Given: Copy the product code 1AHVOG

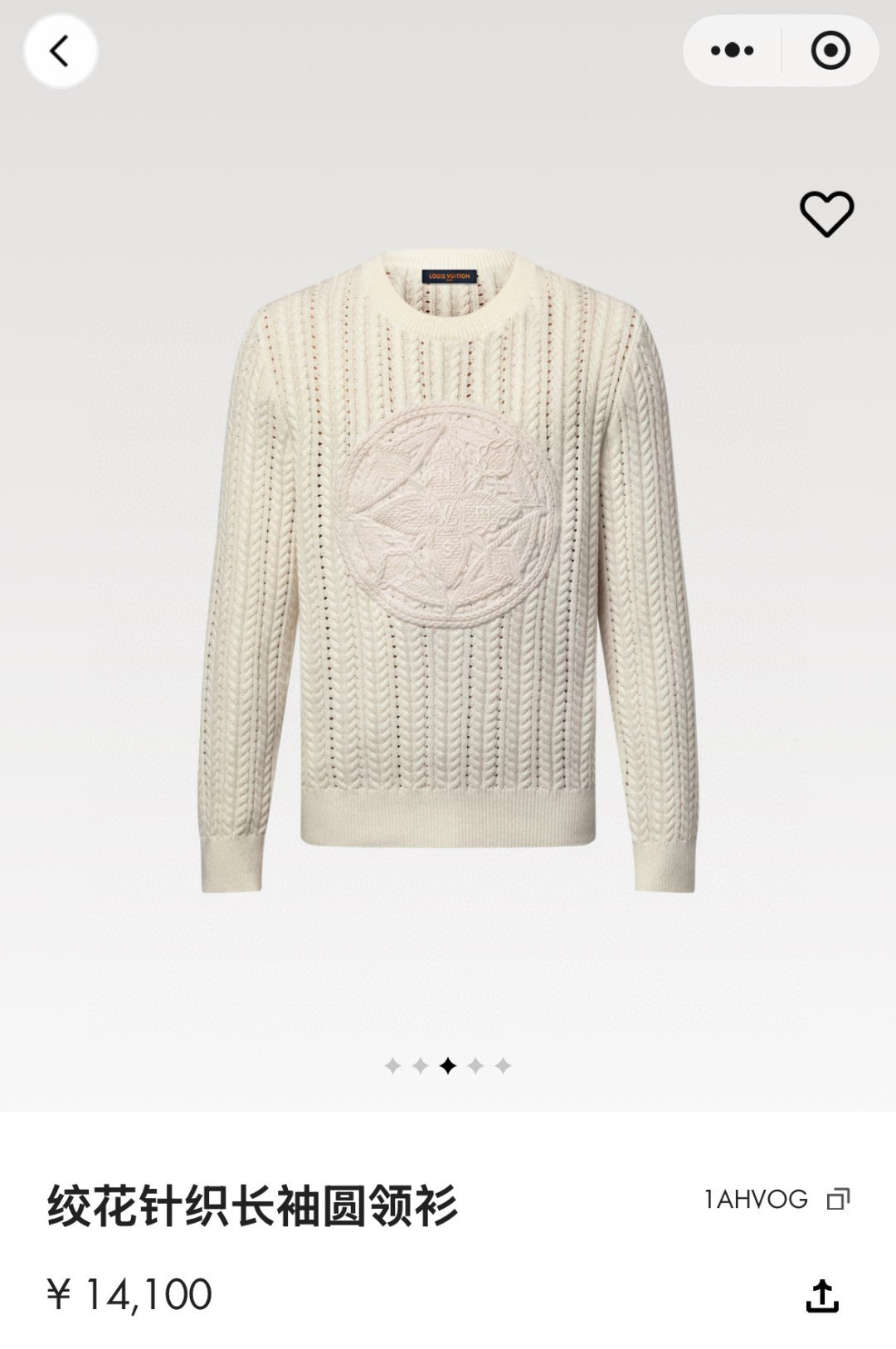Looking at the screenshot, I should point(838,1199).
